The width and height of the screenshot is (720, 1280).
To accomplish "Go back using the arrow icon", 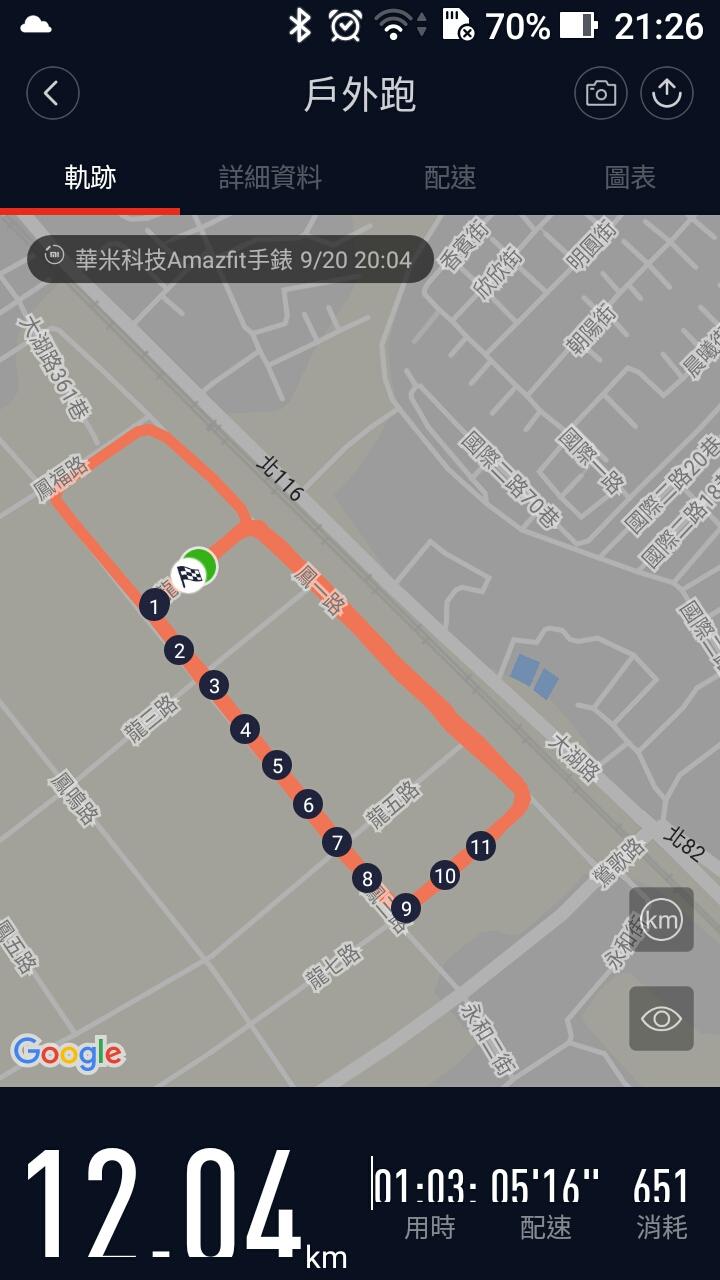I will click(52, 94).
